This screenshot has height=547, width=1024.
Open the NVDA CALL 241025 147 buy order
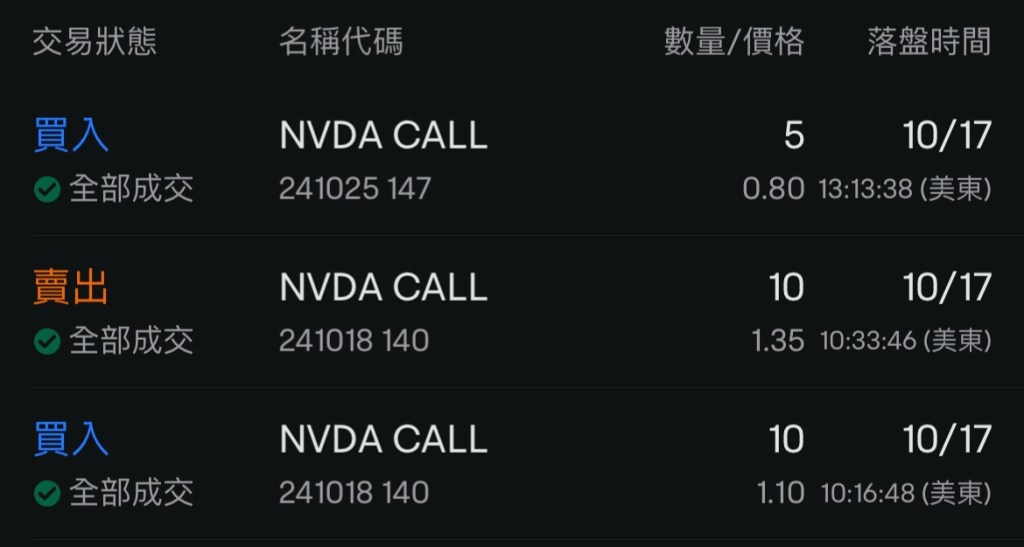click(x=384, y=160)
